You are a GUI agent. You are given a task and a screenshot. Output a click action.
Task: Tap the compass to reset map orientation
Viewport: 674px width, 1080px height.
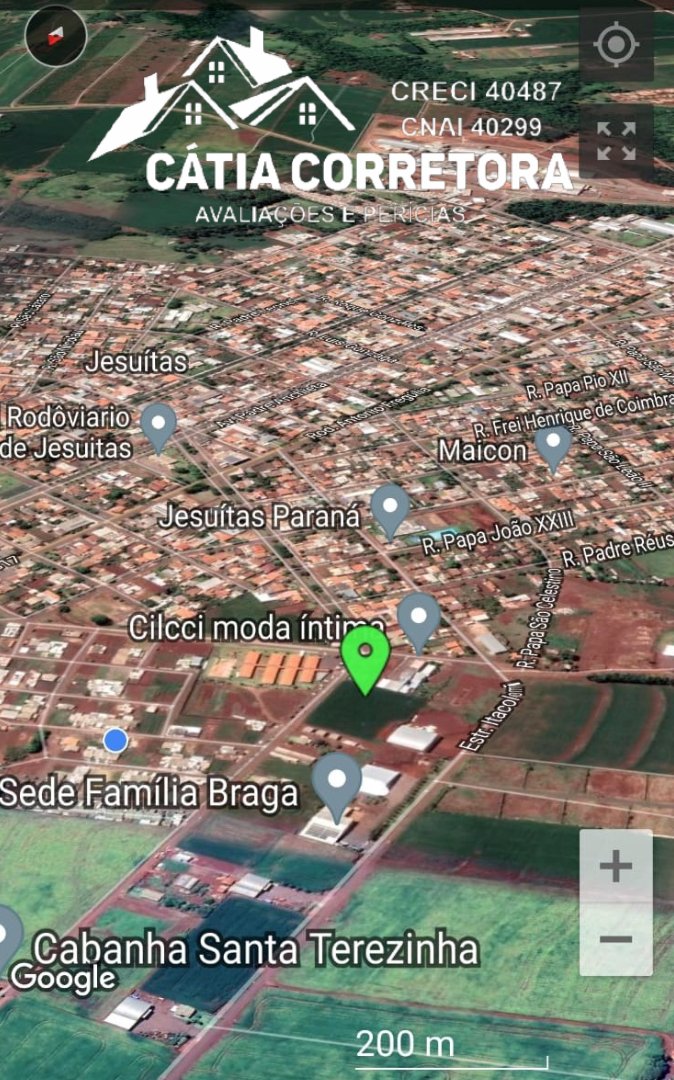click(x=56, y=36)
